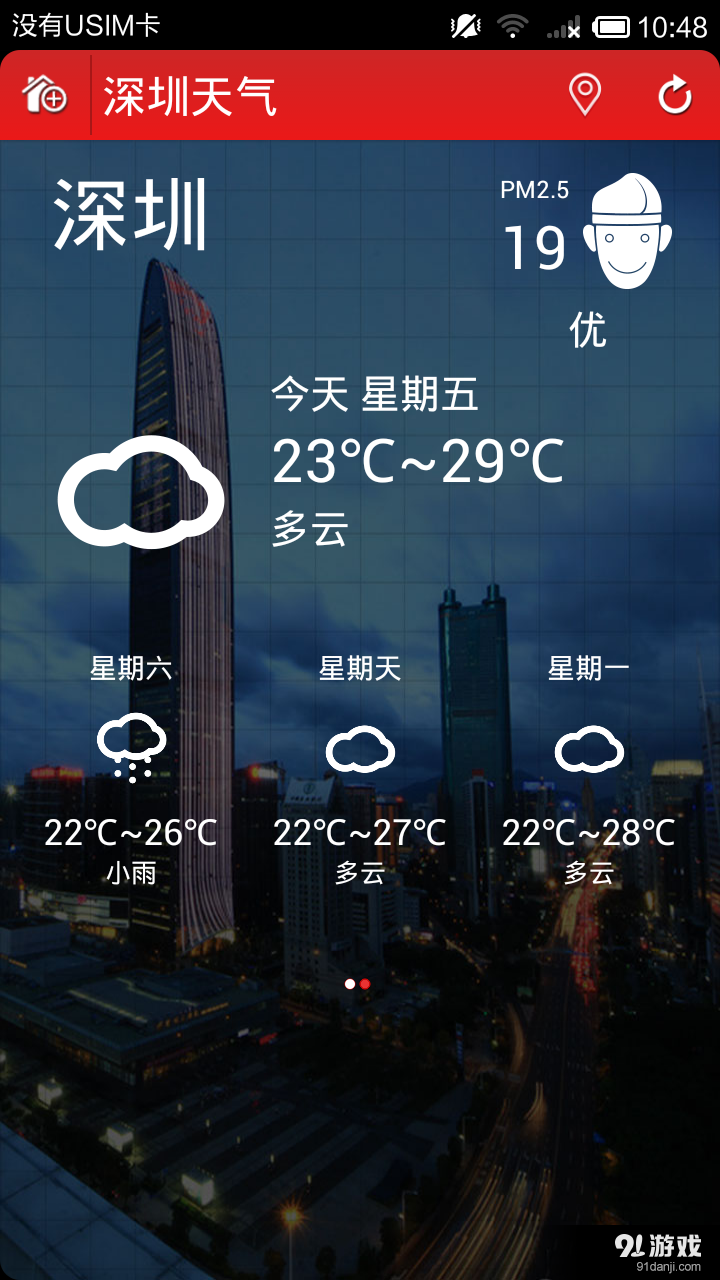Tap the light rain icon under 星期六
Screen dimensions: 720x1280
click(x=133, y=745)
